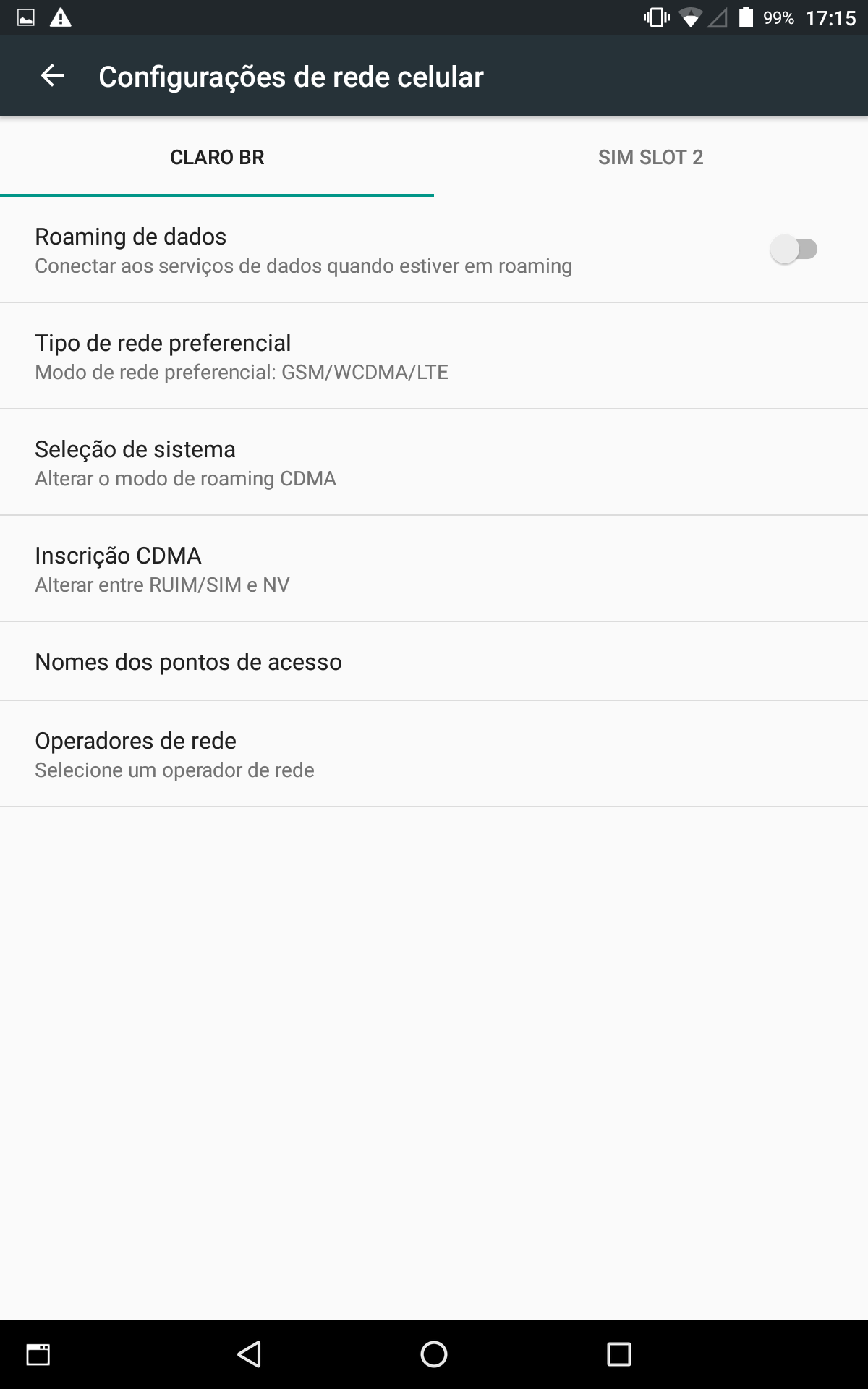
Task: Enable the Roaming de dados switch
Action: (793, 249)
